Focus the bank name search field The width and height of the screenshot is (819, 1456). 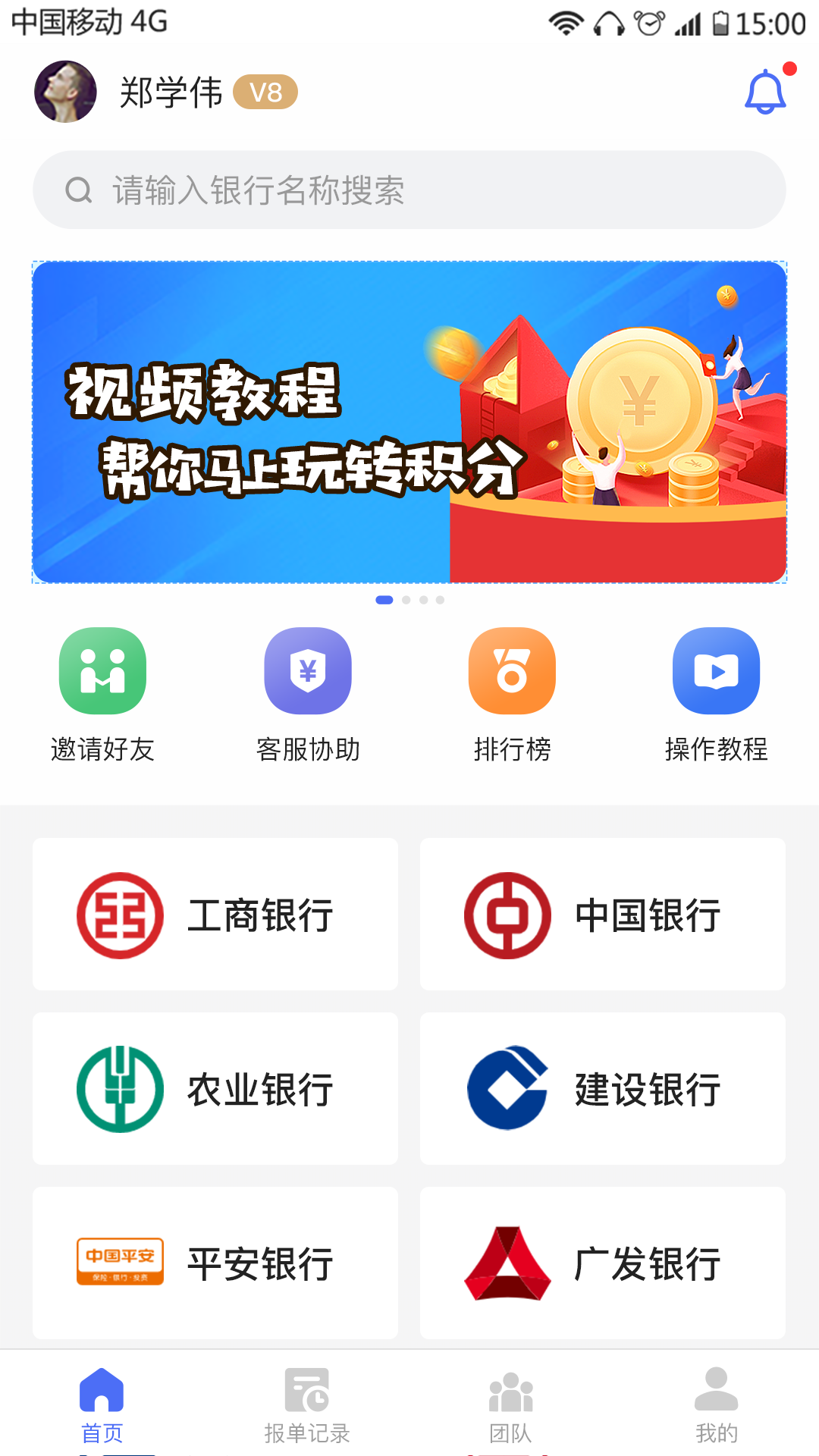409,190
